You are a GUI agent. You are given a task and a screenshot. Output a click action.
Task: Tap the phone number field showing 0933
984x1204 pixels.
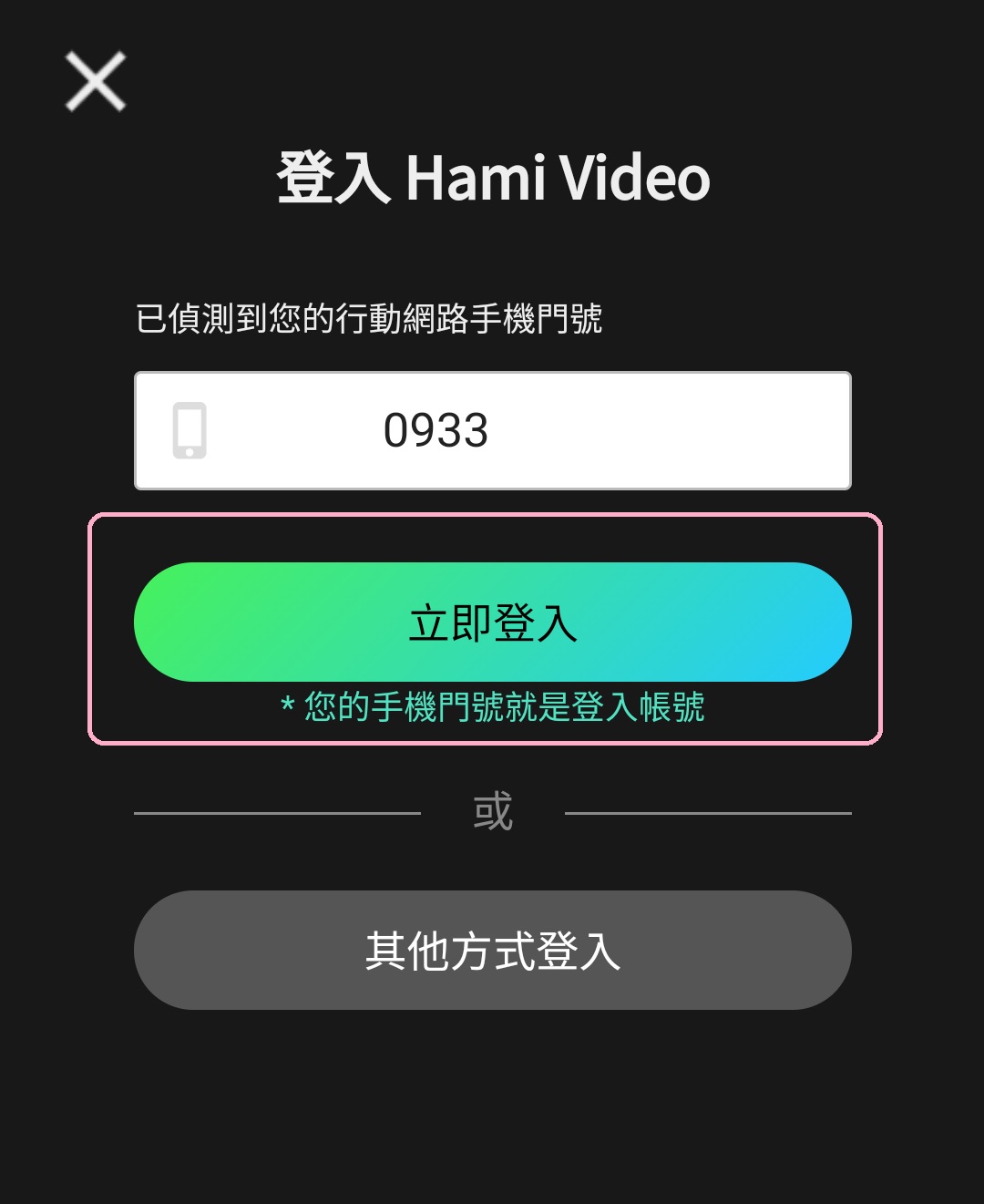click(492, 430)
